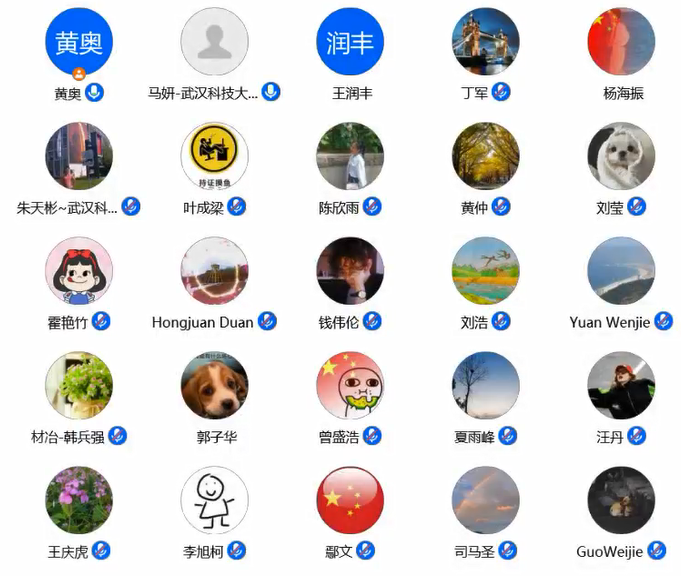Open 霍艳竹's participant tile
This screenshot has height=576, width=681.
tap(79, 270)
